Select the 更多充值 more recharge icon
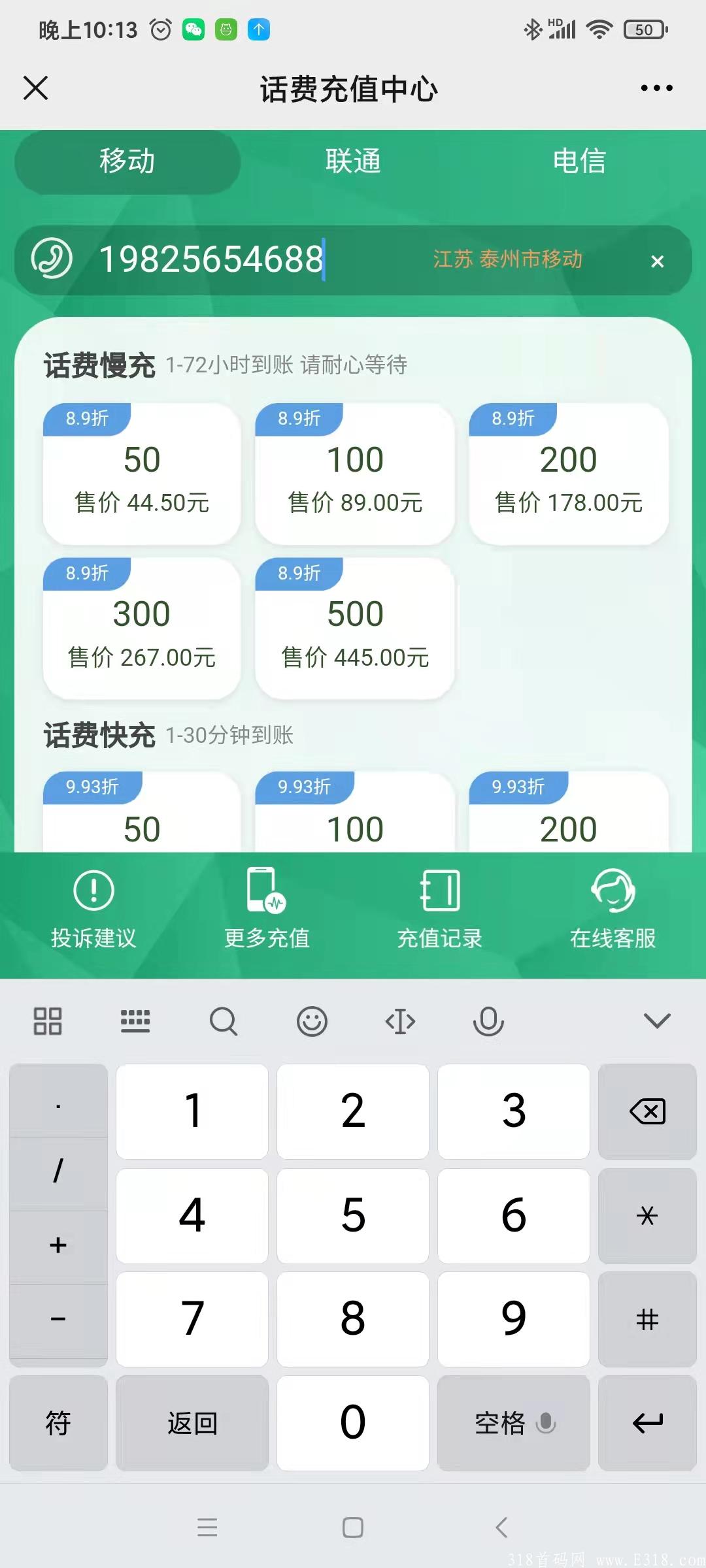 [265, 908]
